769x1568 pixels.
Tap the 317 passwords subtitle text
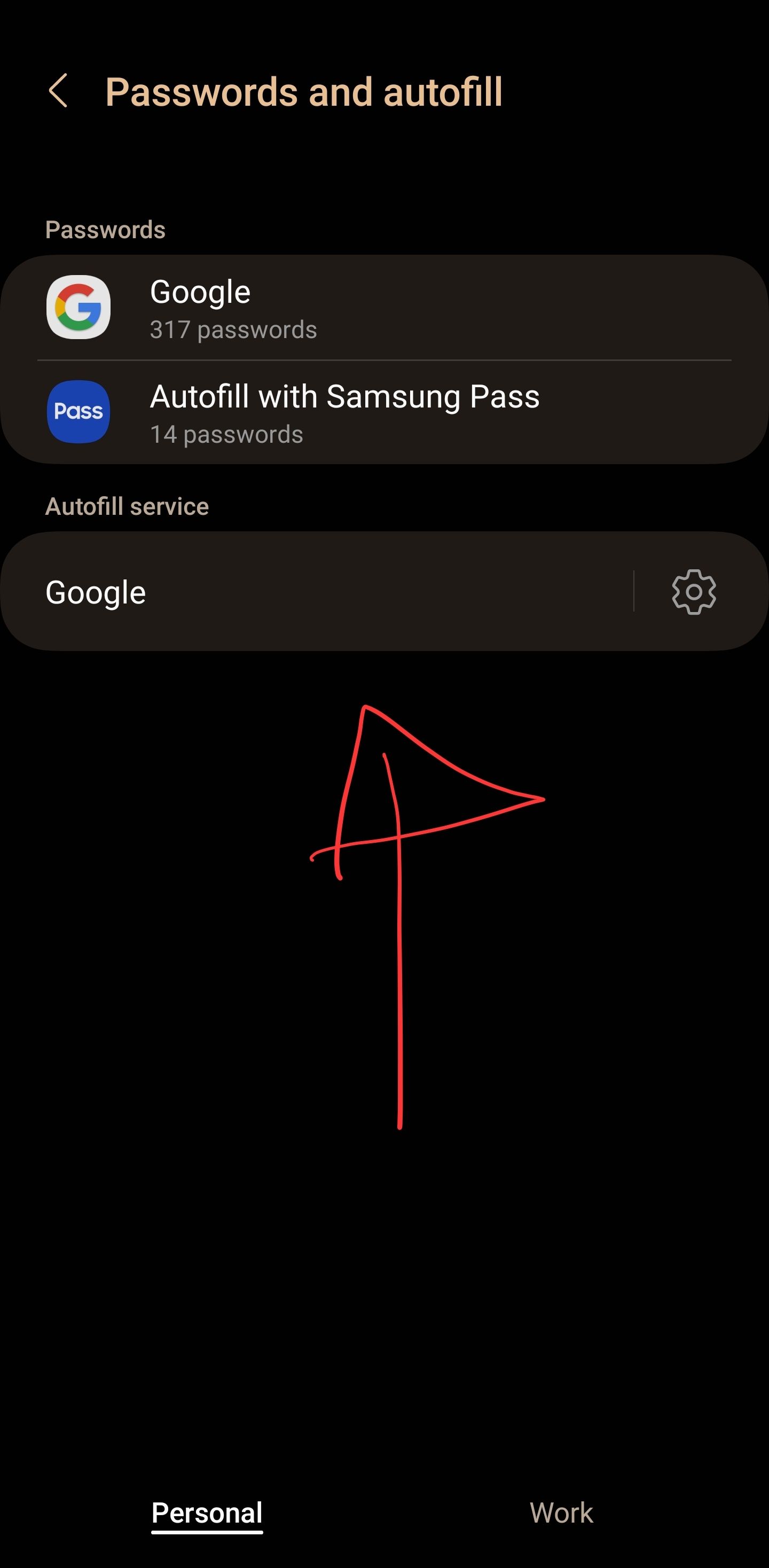(233, 330)
